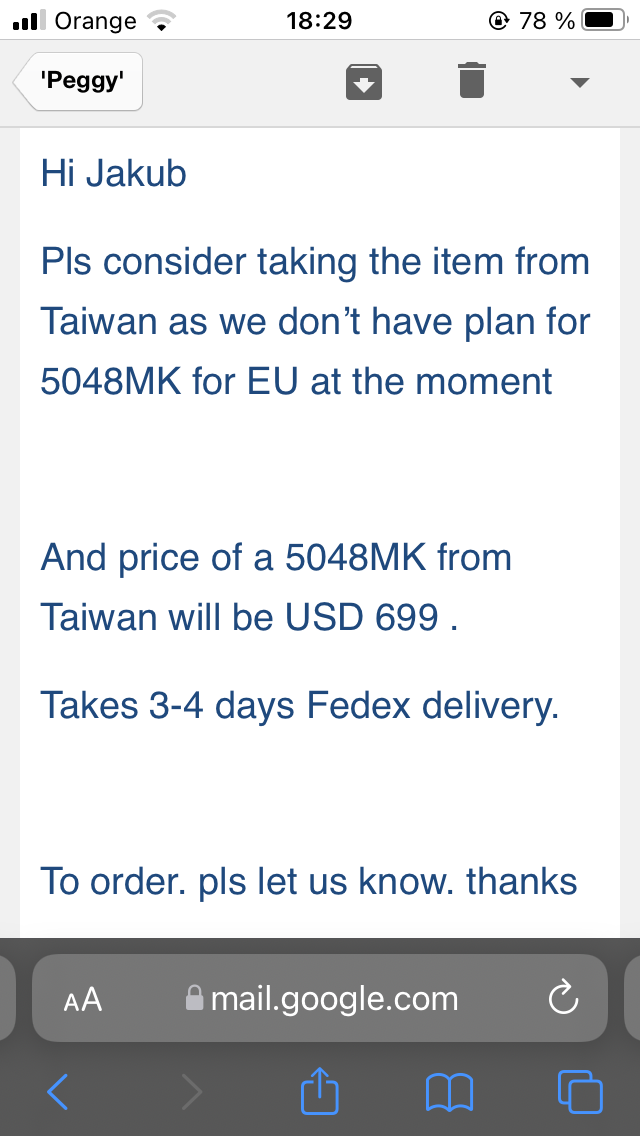Open the AA reader options

click(x=83, y=1000)
